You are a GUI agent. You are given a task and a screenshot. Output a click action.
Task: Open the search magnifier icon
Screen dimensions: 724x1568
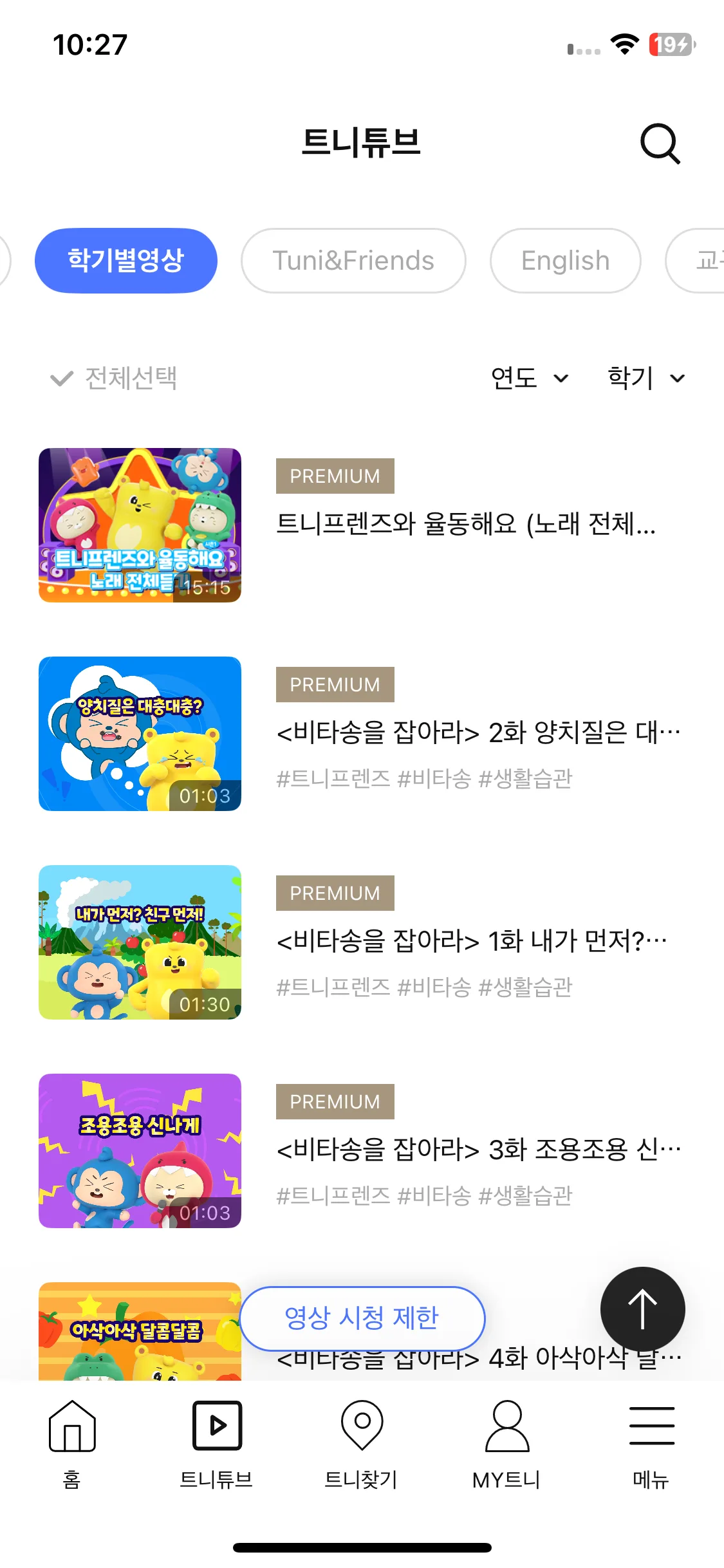click(x=660, y=144)
